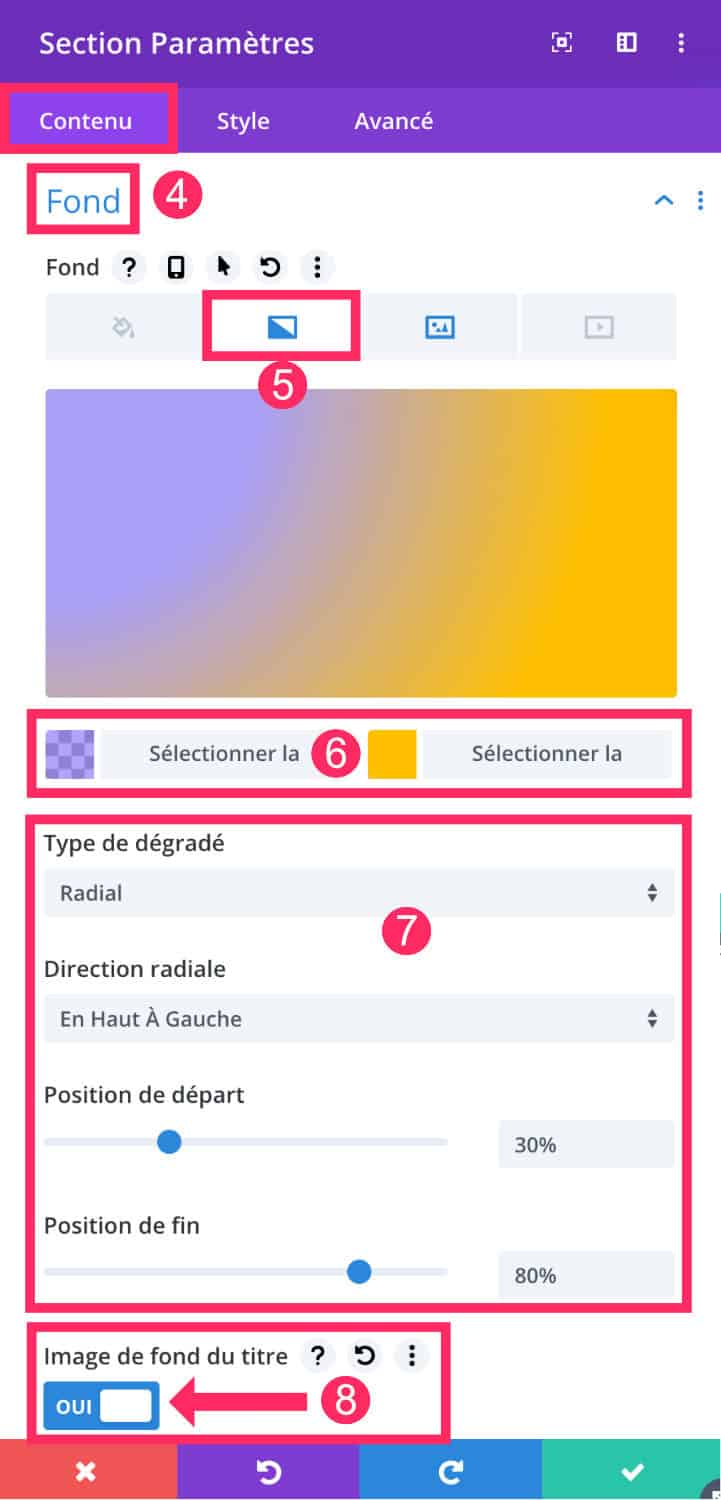The height and width of the screenshot is (1500, 721).
Task: Toggle Image de fond du titre off
Action: (101, 1406)
